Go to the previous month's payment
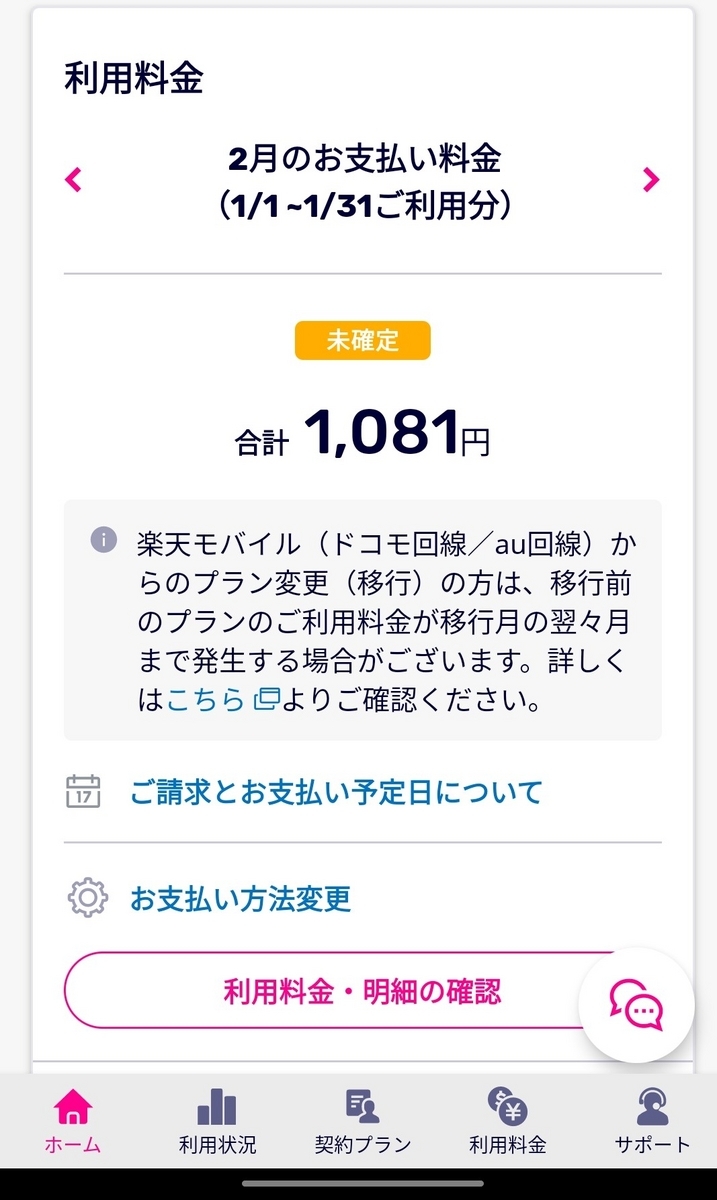Screen dimensions: 717x1200 pos(73,180)
